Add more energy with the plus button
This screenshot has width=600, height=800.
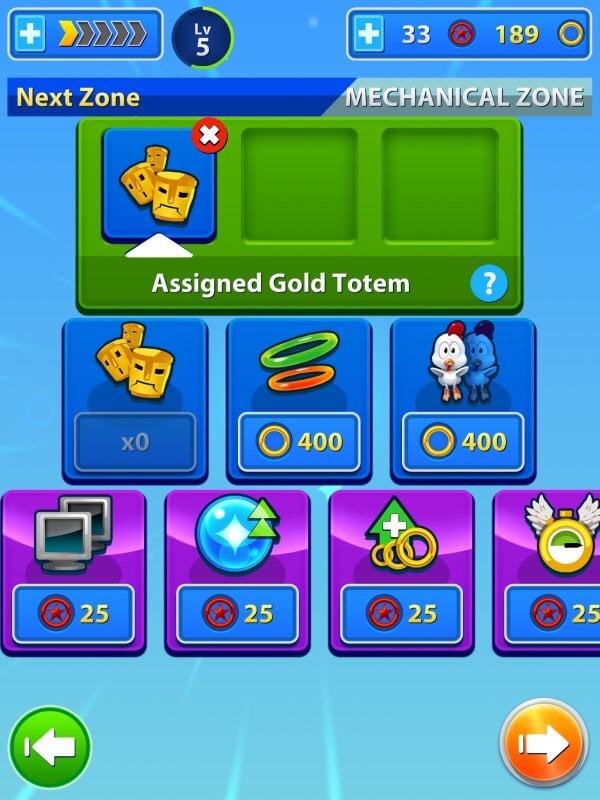pyautogui.click(x=31, y=35)
